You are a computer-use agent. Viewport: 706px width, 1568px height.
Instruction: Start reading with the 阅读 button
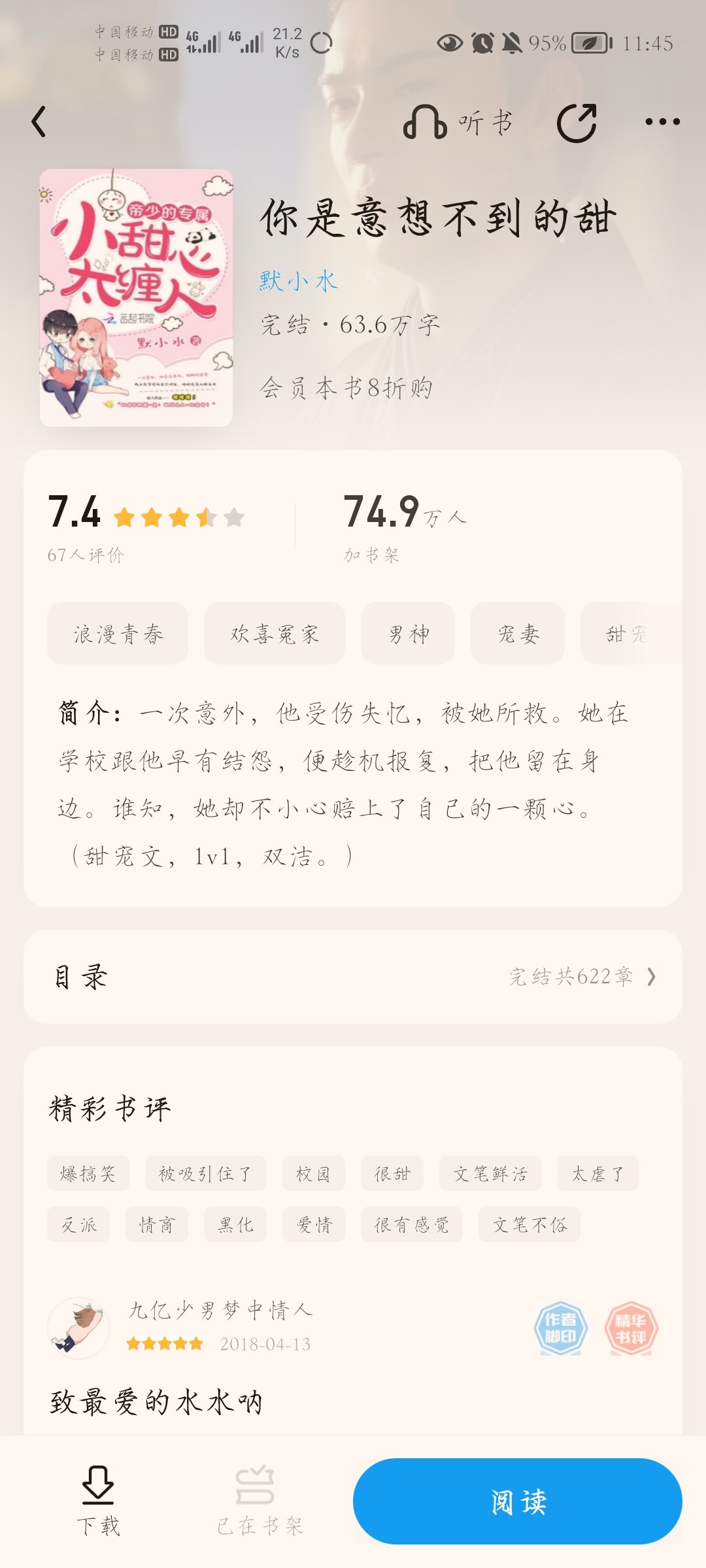pyautogui.click(x=518, y=1501)
